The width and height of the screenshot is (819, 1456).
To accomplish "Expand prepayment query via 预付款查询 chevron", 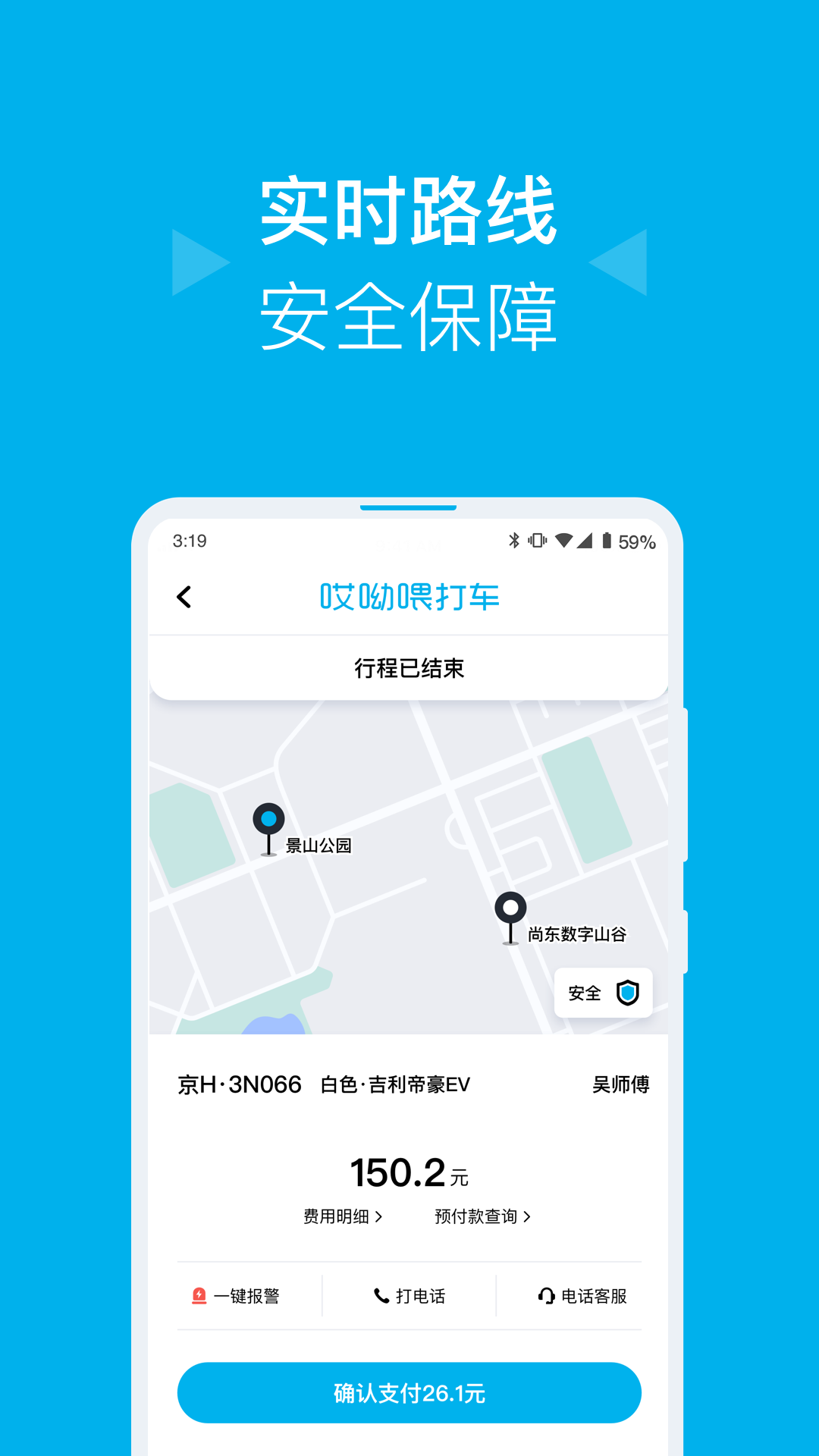I will click(x=483, y=1216).
